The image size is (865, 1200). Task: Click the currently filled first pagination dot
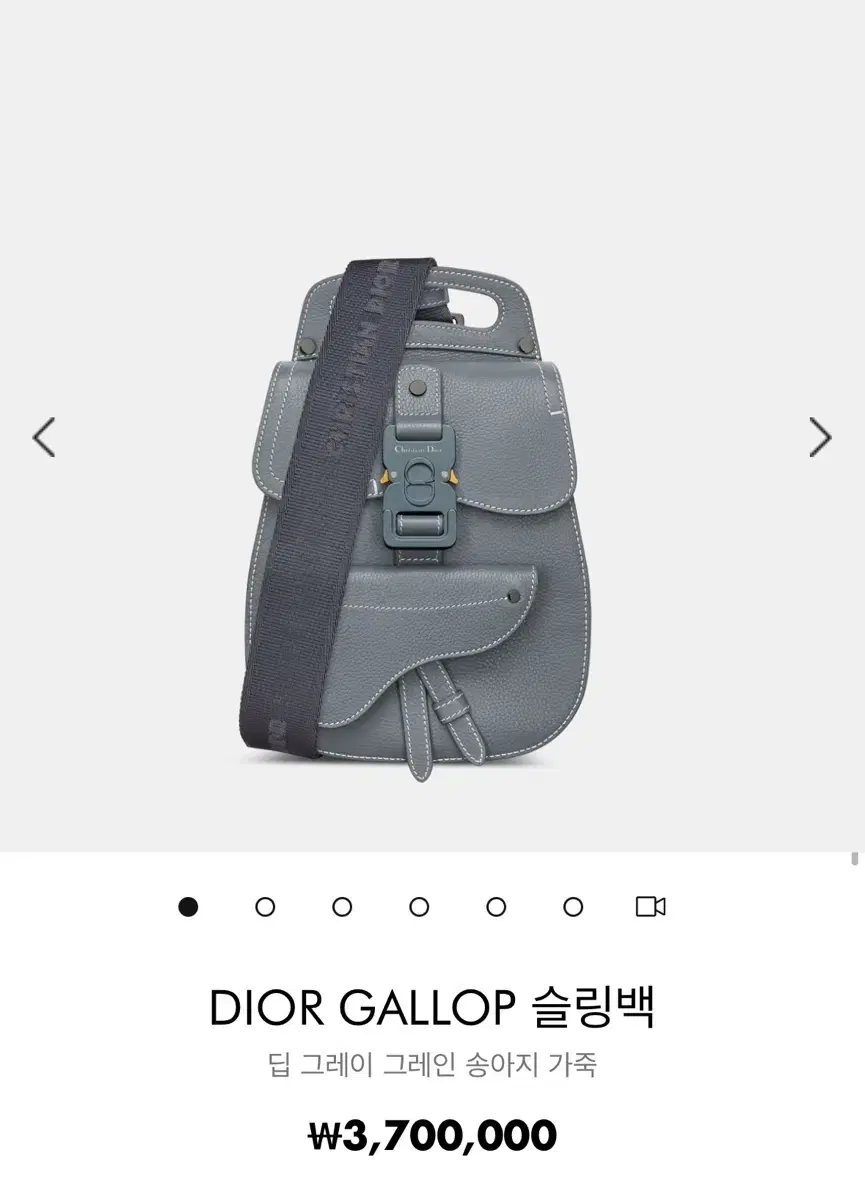point(187,906)
